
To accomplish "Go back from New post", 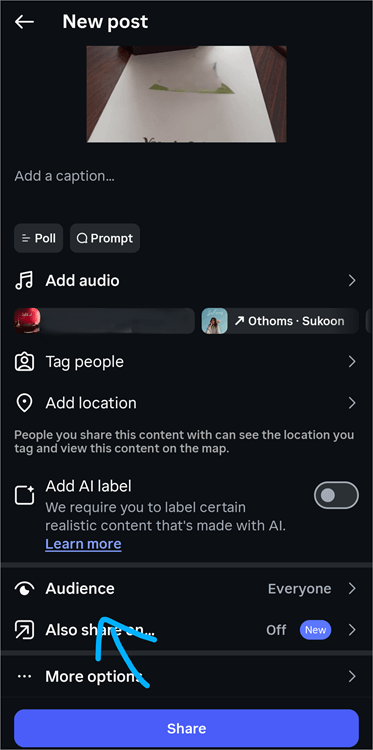I will pyautogui.click(x=24, y=22).
